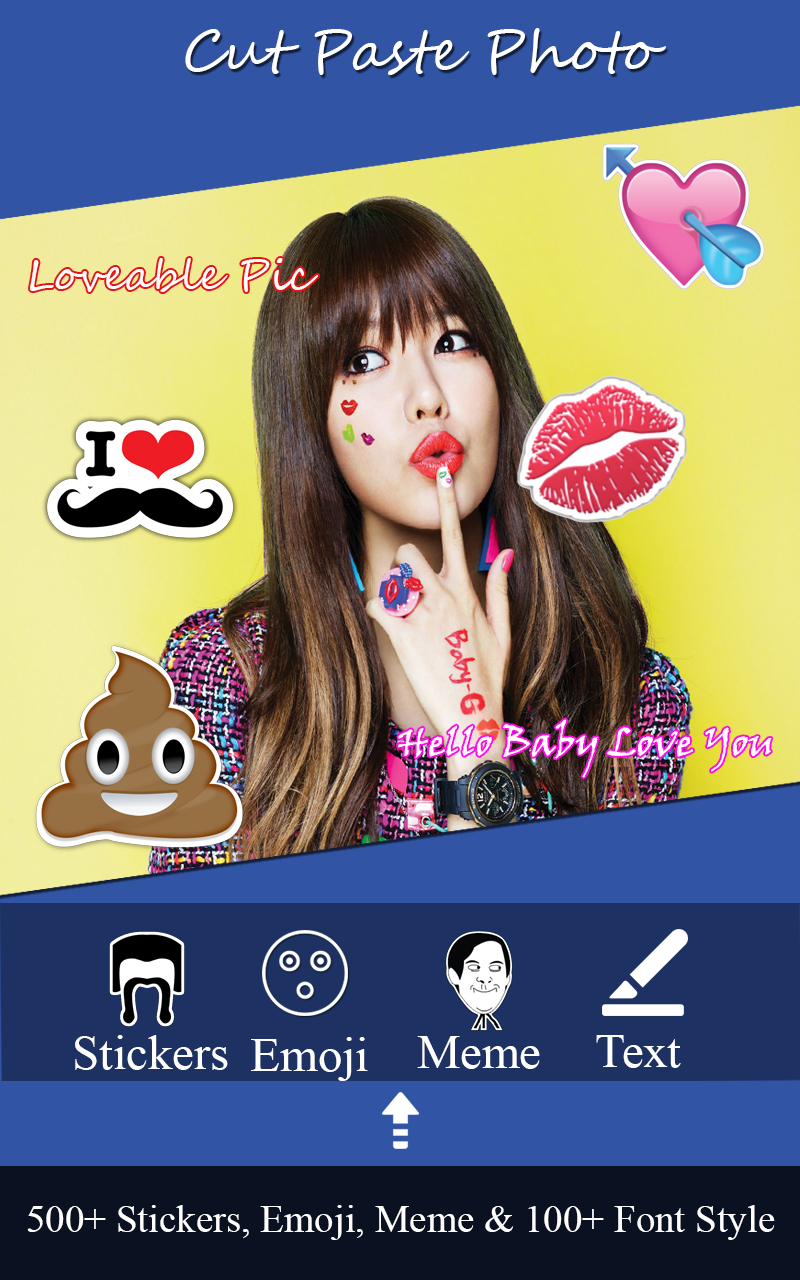
Task: Expand the toolbar using the up arrow
Action: pos(400,1120)
